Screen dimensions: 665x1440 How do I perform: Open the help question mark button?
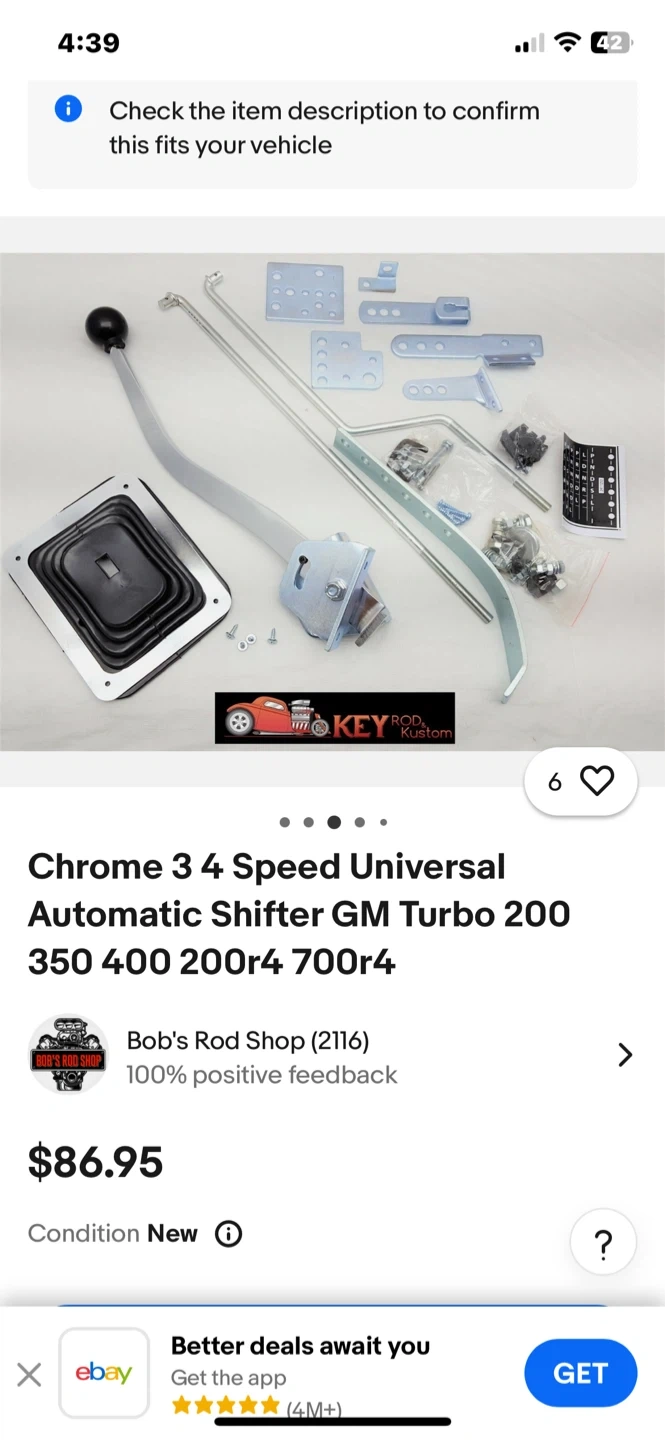[603, 1244]
